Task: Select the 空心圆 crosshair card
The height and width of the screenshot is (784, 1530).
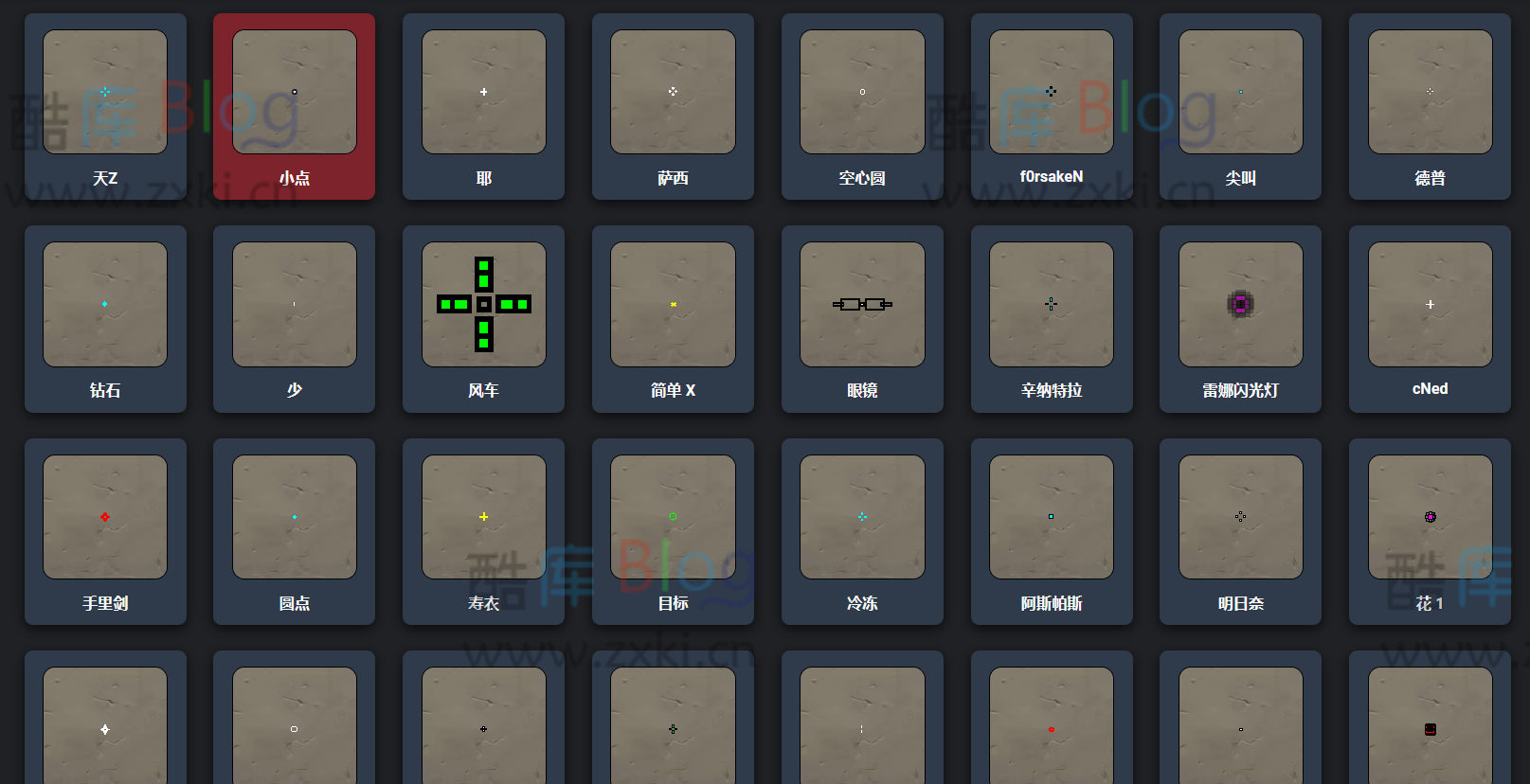Action: tap(862, 106)
